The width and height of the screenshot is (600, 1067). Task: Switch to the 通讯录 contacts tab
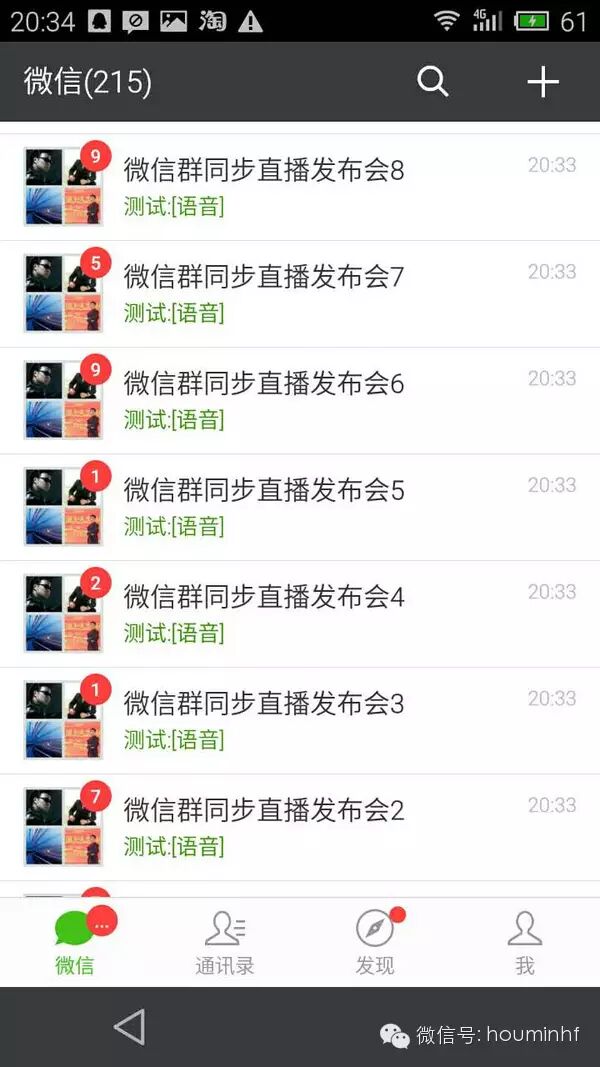tap(225, 942)
